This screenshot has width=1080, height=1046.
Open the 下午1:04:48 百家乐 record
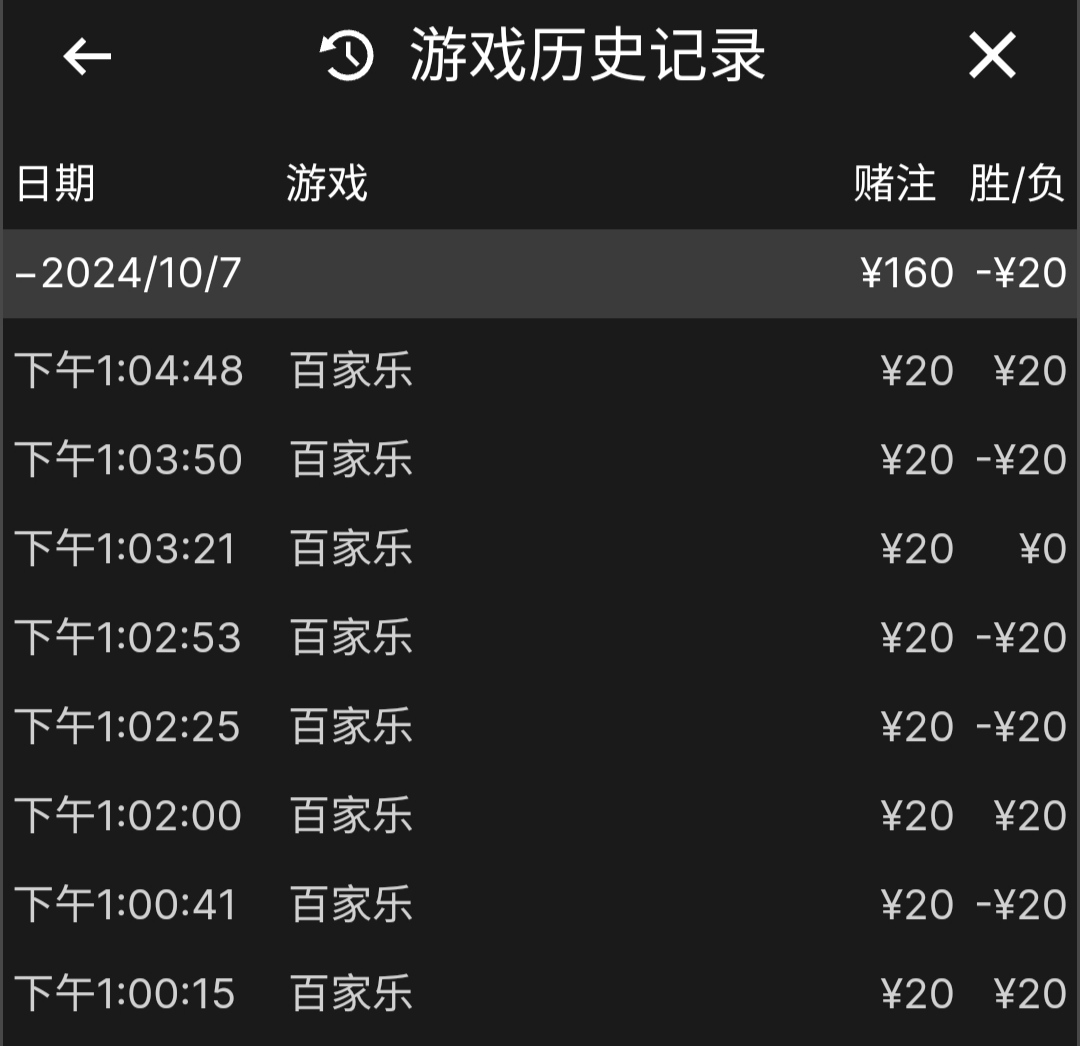540,372
